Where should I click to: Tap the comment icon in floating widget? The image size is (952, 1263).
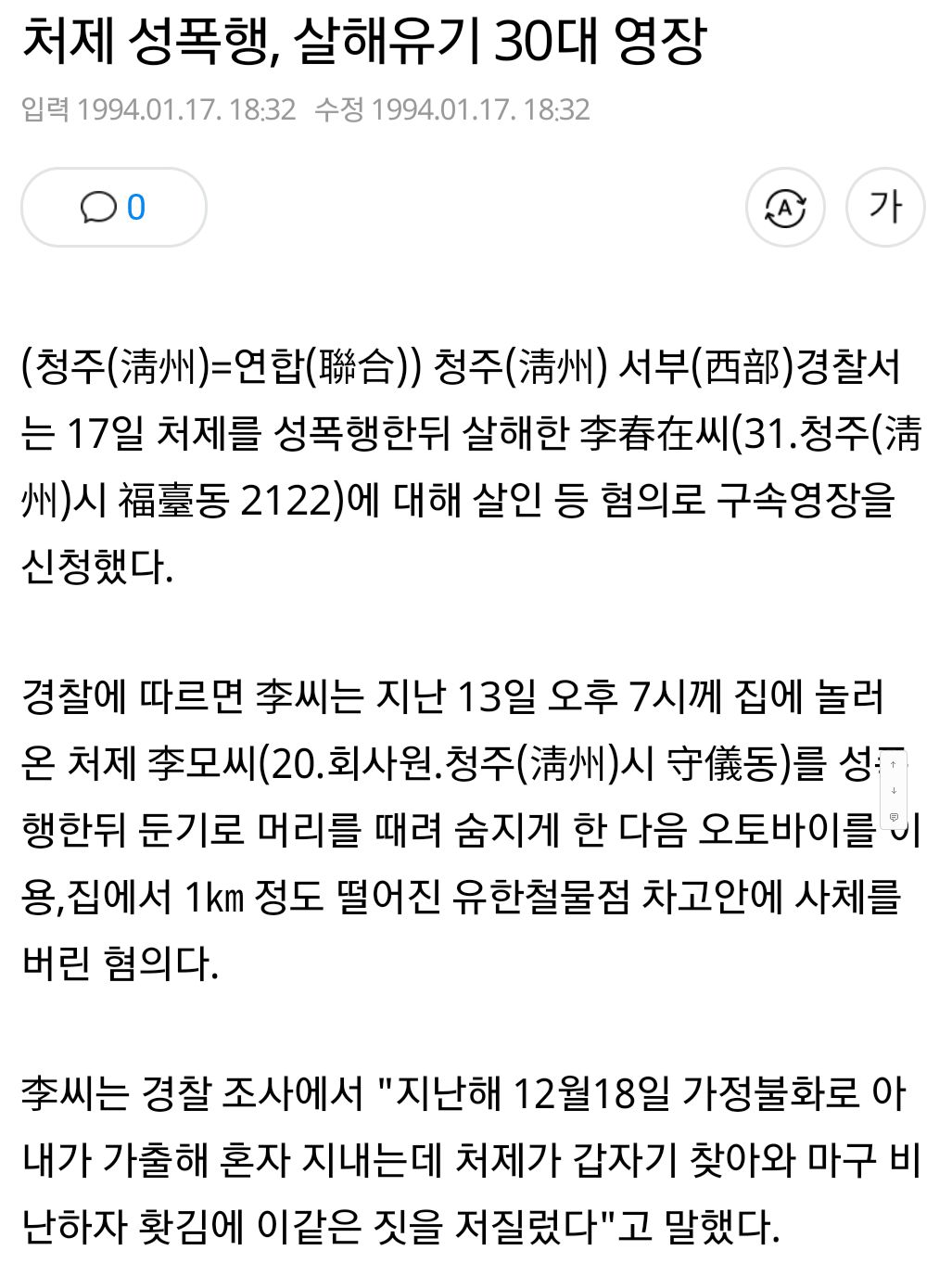(x=893, y=817)
